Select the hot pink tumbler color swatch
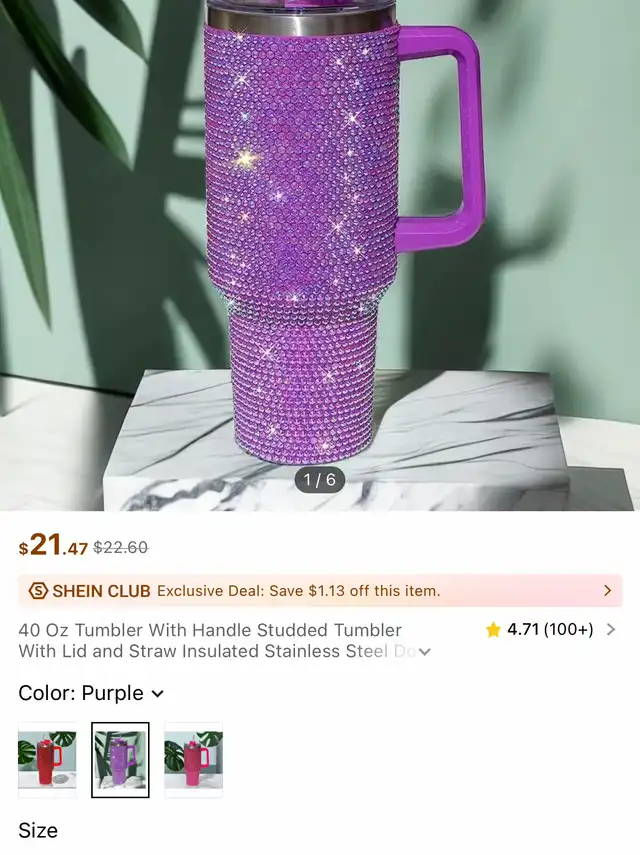 [x=193, y=760]
